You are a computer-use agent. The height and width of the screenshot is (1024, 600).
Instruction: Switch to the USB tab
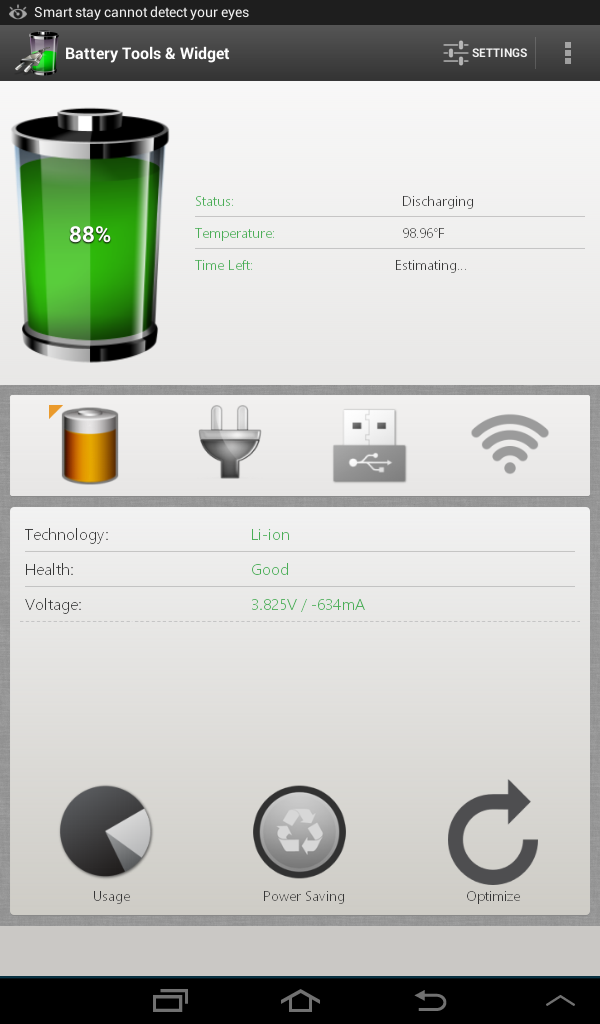pyautogui.click(x=370, y=445)
